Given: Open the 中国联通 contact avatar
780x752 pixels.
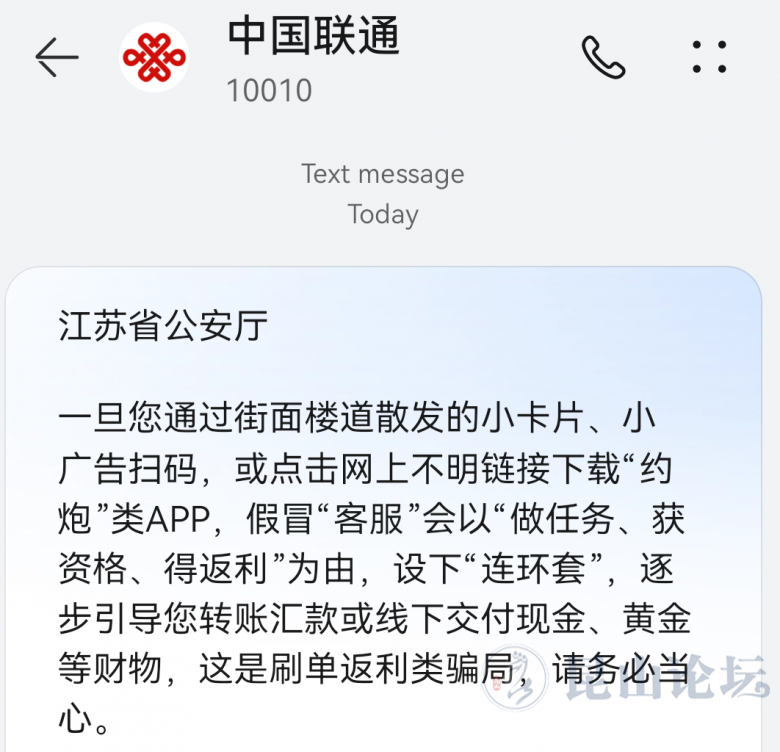Looking at the screenshot, I should click(x=154, y=58).
